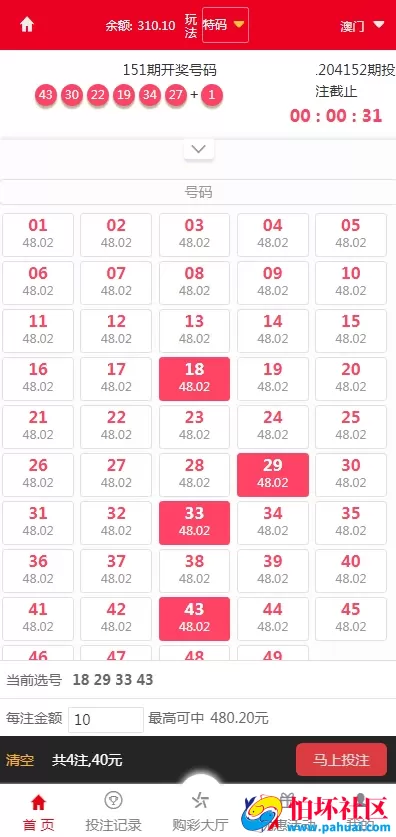
Task: Select number 01
Action: [38, 235]
